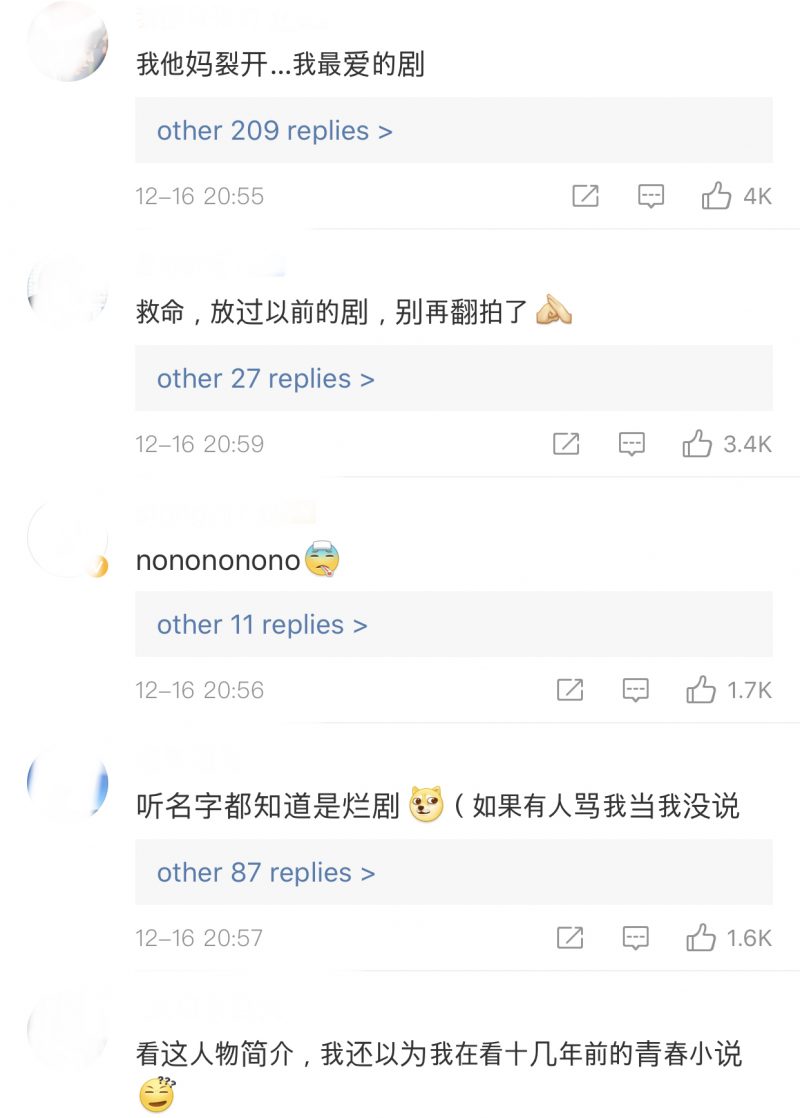Like the nononononono comment
This screenshot has height=1118, width=800.
point(701,690)
